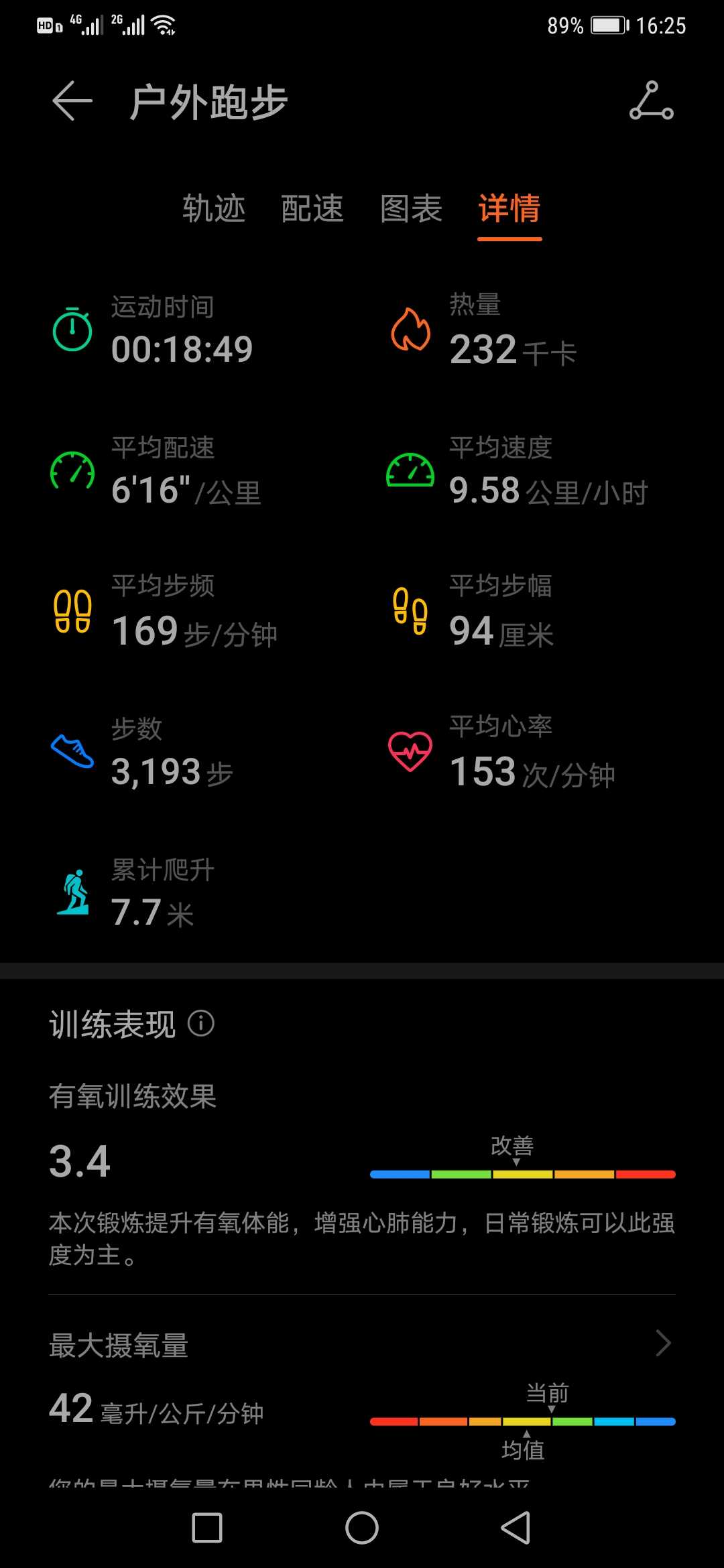The width and height of the screenshot is (724, 1568).
Task: Switch to the 轨迹 tab
Action: click(x=214, y=208)
